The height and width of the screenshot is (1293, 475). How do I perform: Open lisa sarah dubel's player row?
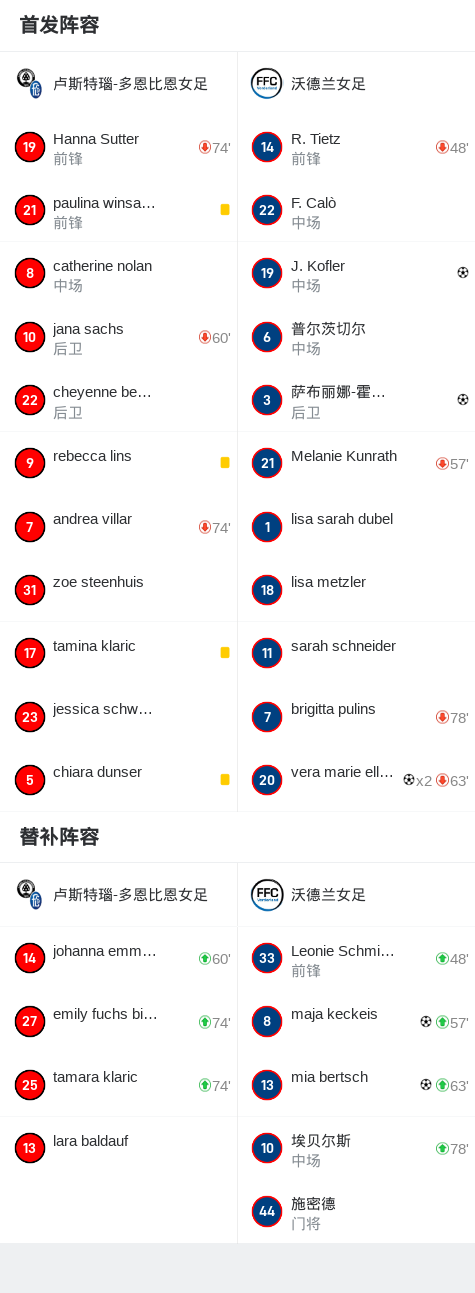click(x=356, y=527)
